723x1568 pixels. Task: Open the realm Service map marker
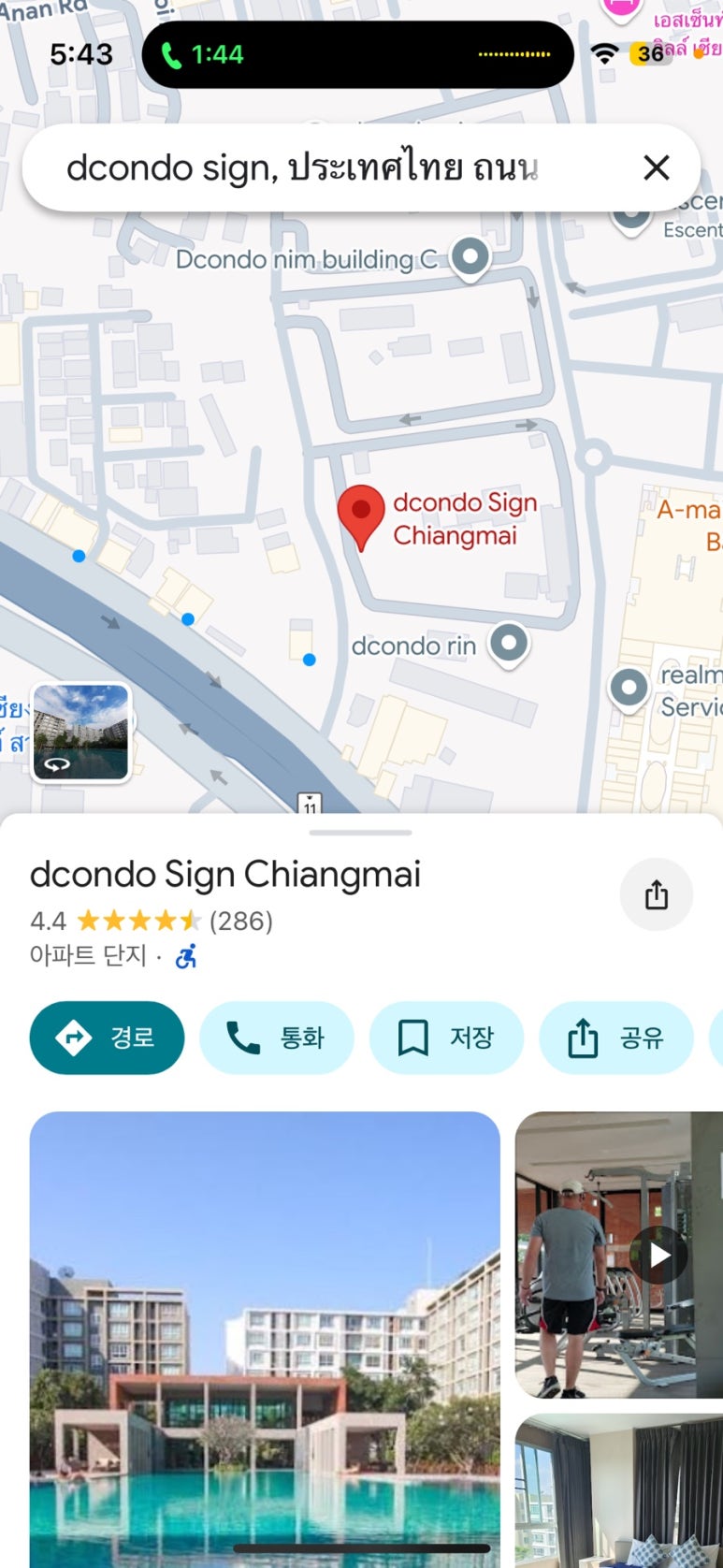tap(629, 689)
